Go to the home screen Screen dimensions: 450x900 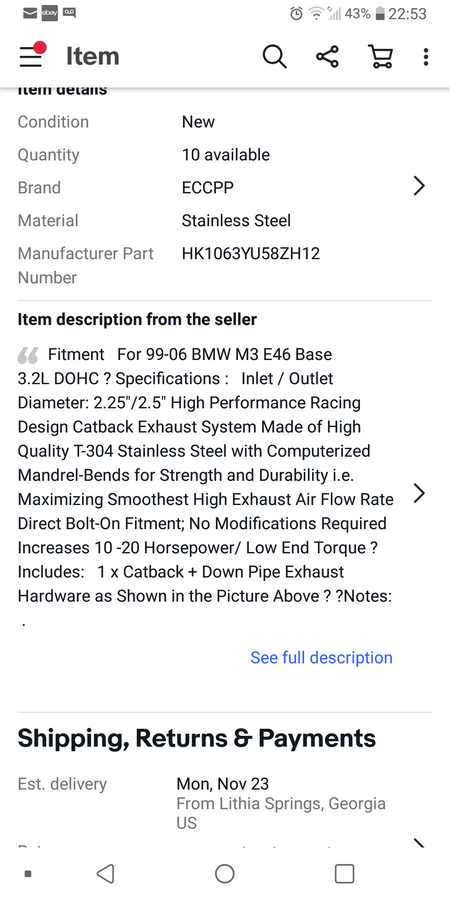tap(224, 874)
